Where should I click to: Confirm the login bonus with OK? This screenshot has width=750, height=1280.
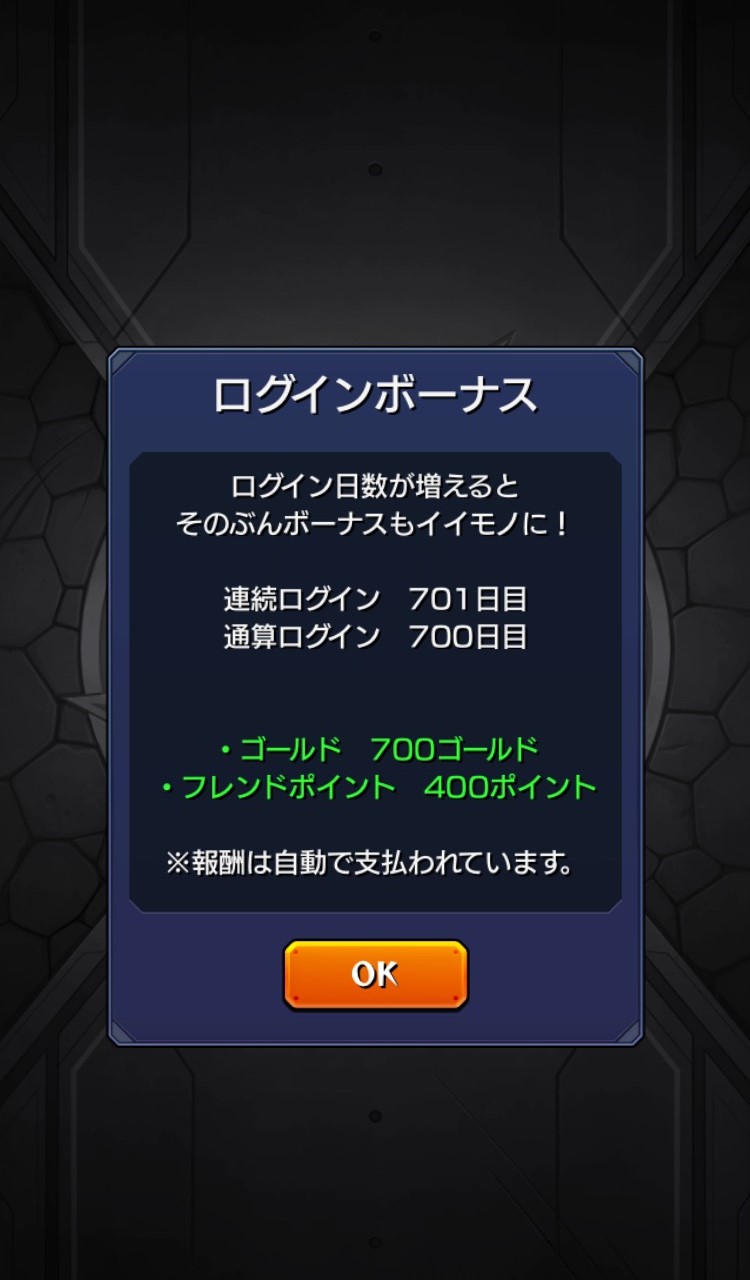[x=375, y=974]
